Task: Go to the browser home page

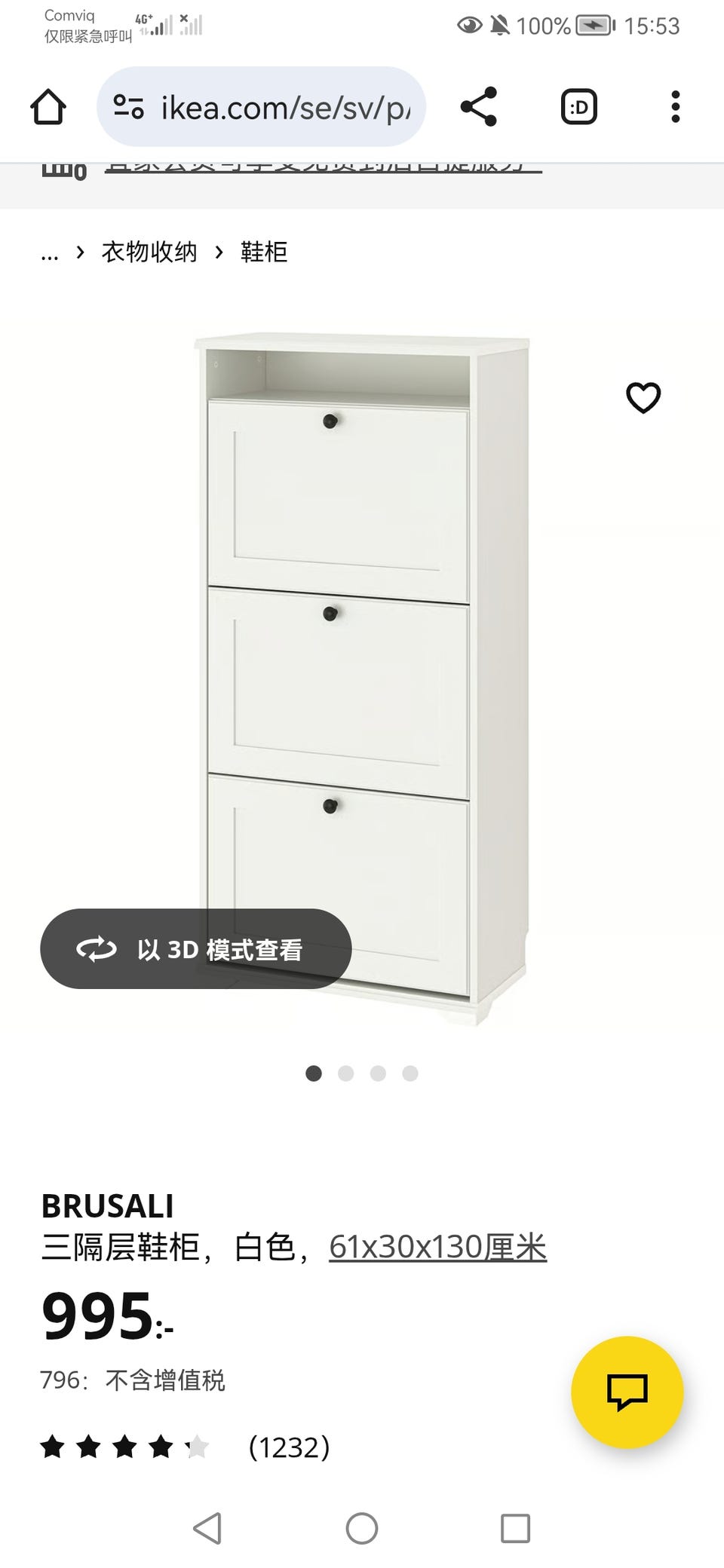Action: click(x=48, y=107)
